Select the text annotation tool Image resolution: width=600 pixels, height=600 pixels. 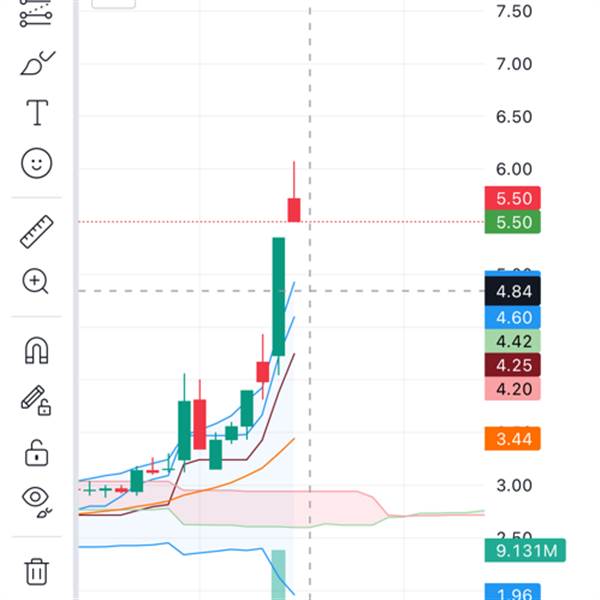point(37,113)
